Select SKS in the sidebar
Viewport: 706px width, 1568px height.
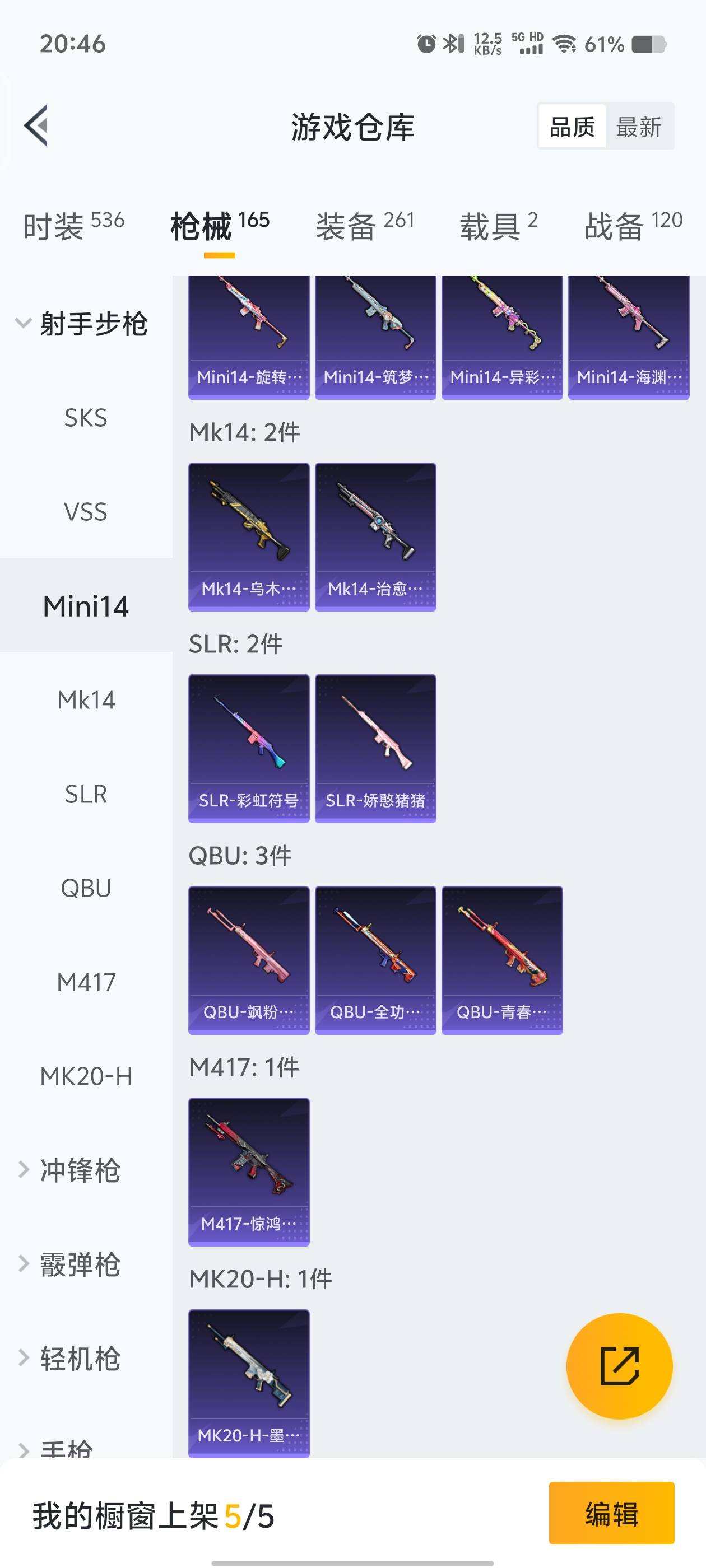pyautogui.click(x=86, y=418)
